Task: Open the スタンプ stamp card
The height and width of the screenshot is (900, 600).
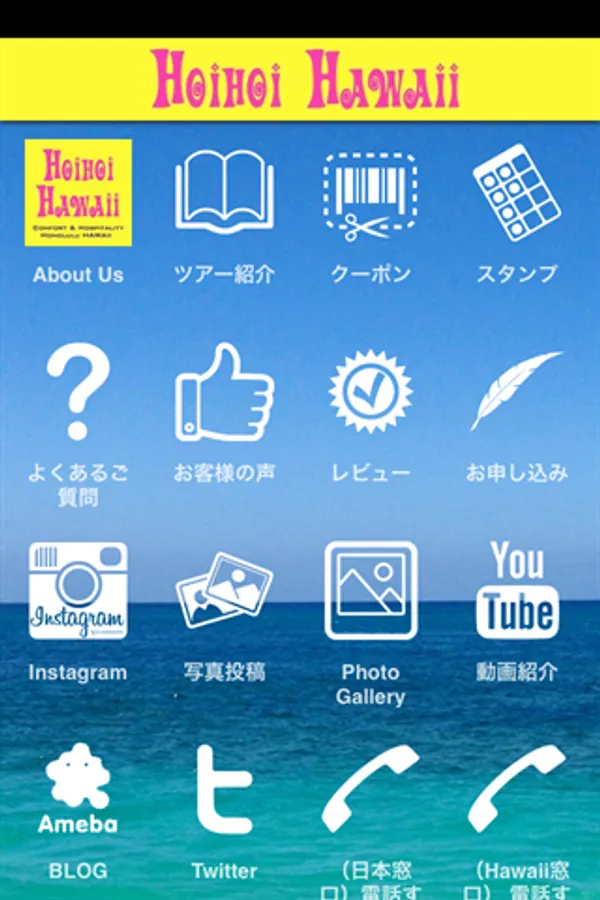Action: (x=516, y=193)
